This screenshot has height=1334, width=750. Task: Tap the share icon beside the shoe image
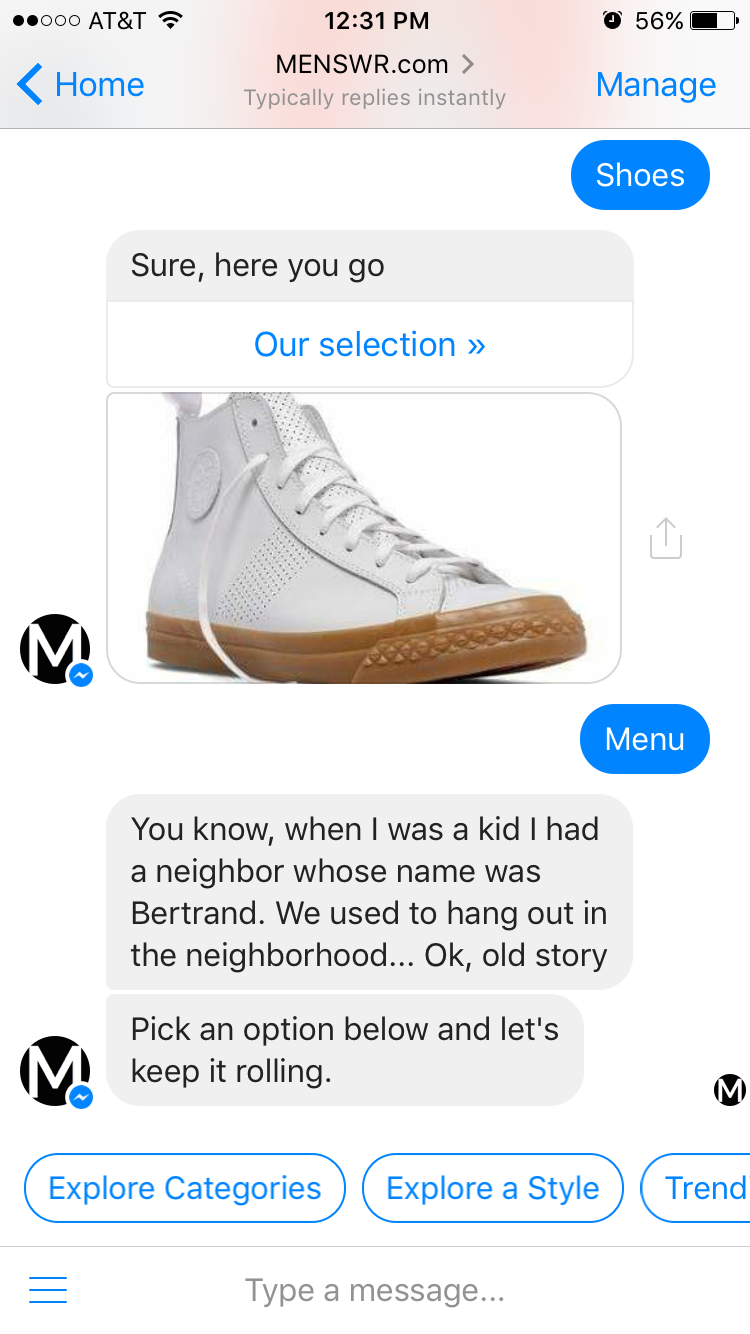pyautogui.click(x=665, y=538)
